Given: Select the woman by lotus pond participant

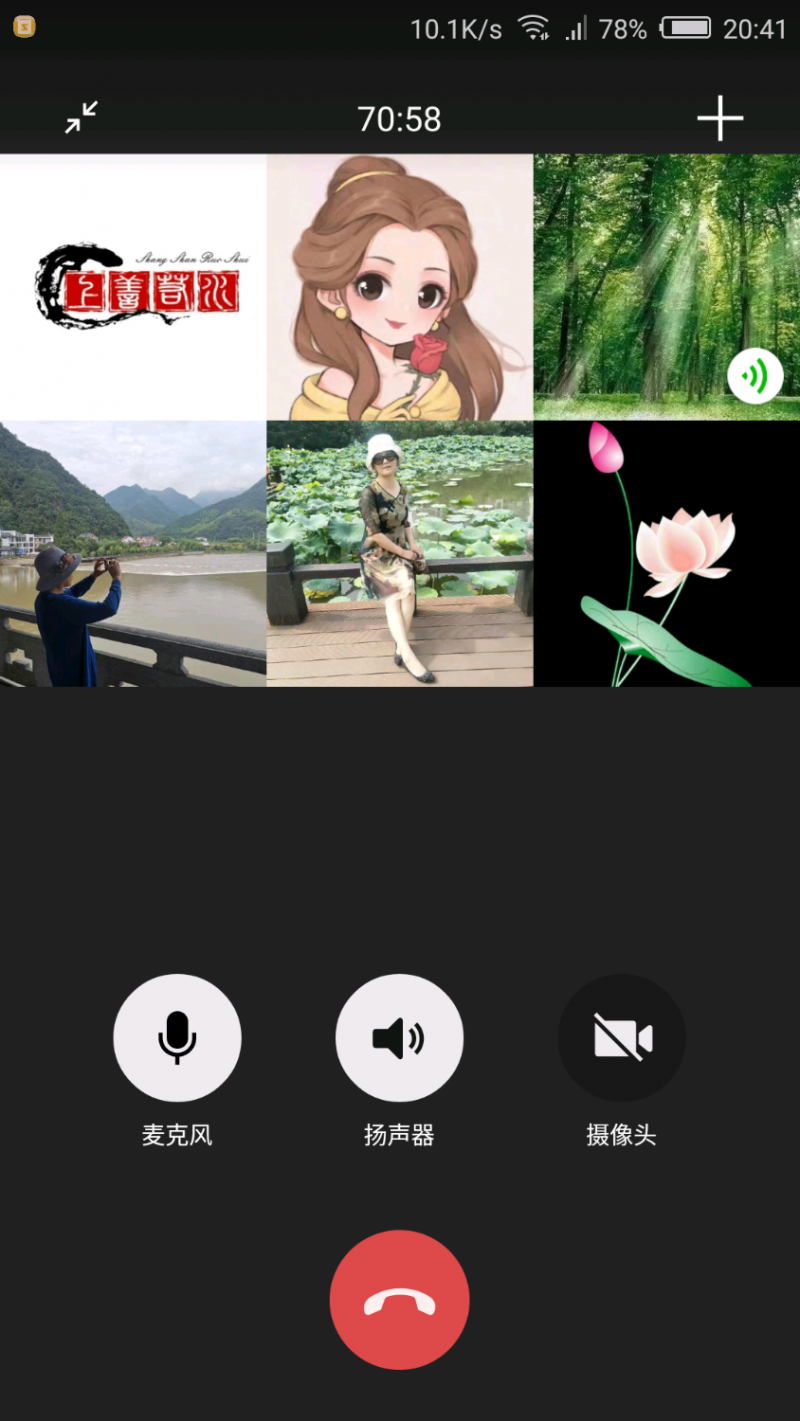Looking at the screenshot, I should (399, 553).
